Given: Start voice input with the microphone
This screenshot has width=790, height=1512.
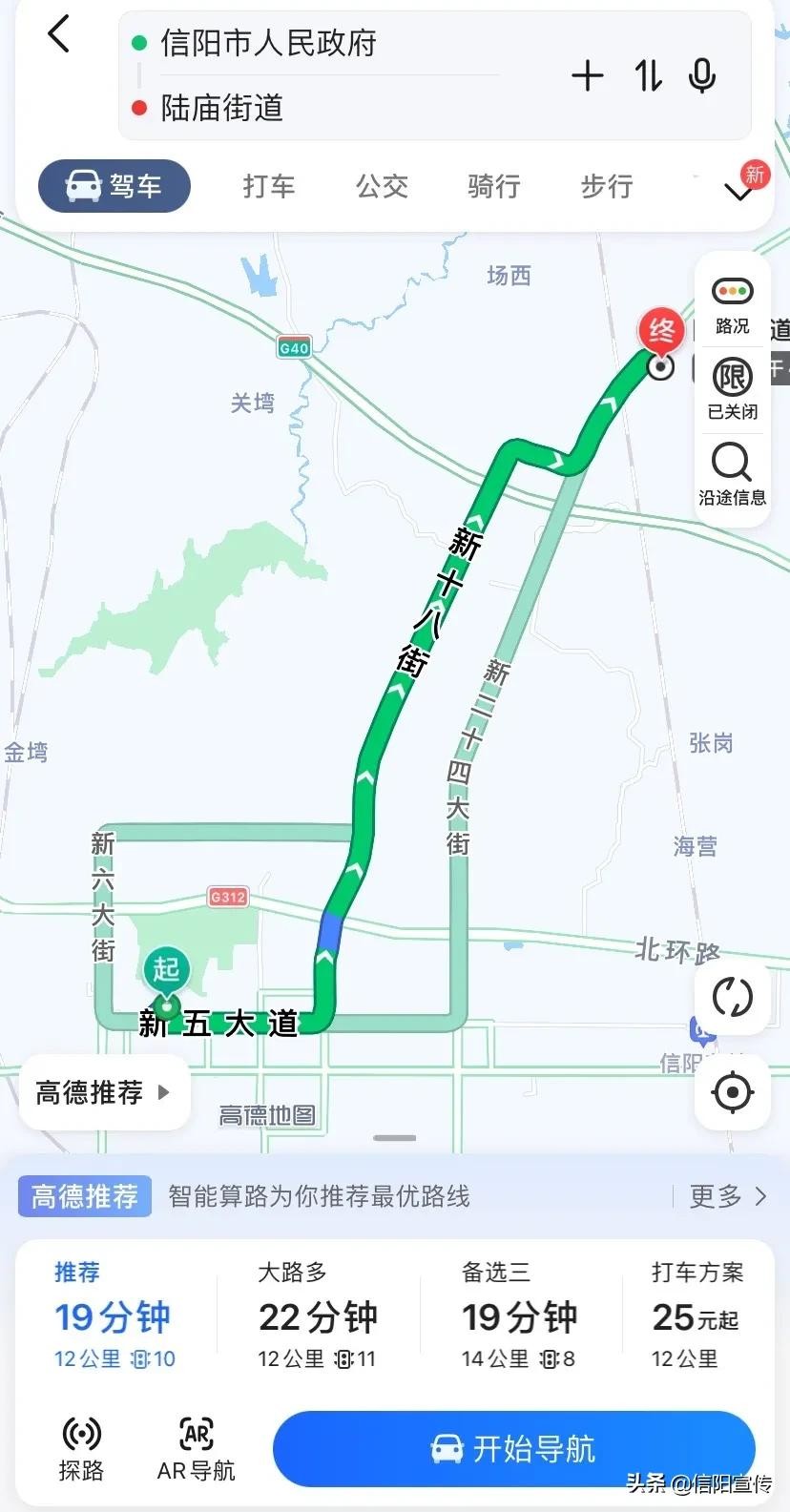Looking at the screenshot, I should pos(702,76).
